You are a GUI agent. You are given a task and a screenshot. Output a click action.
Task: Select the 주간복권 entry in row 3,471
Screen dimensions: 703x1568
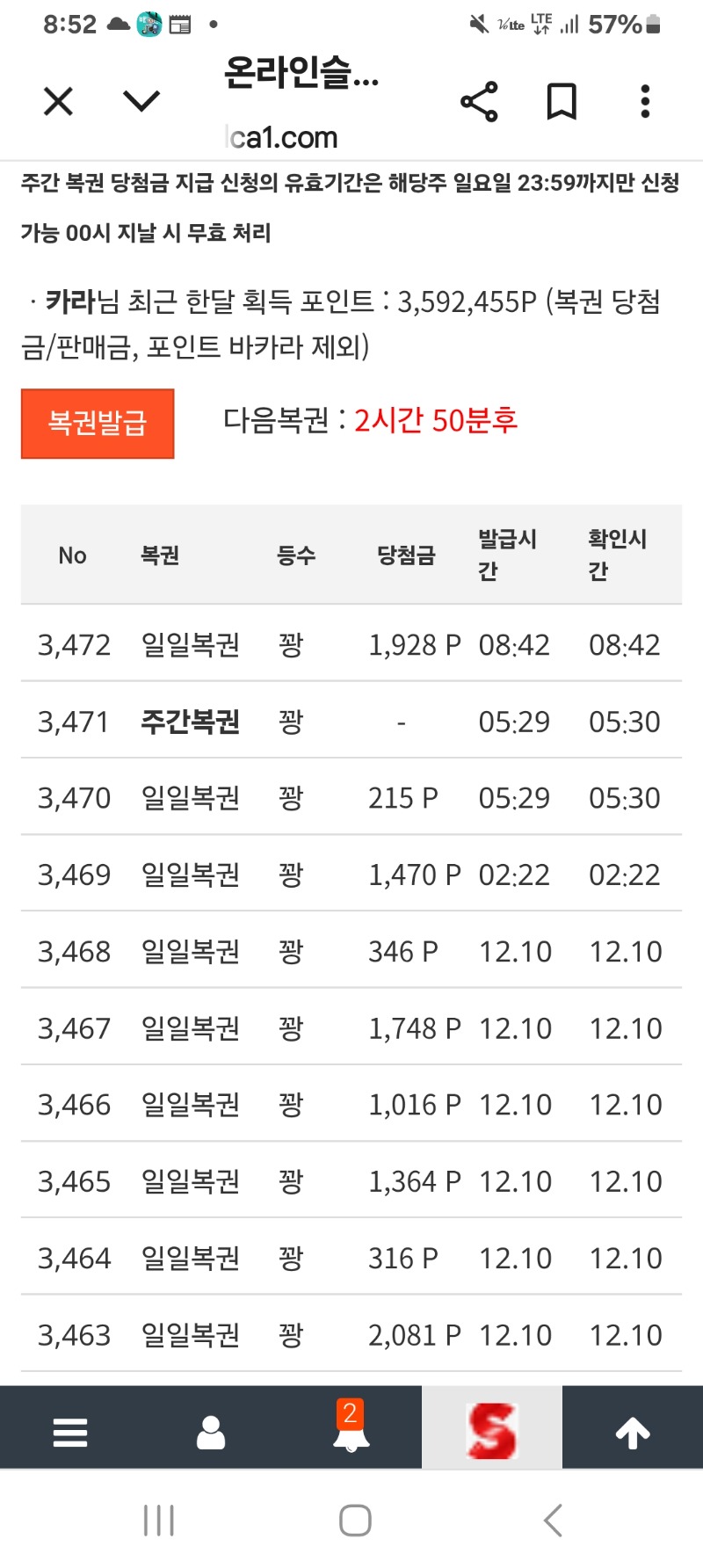coord(190,722)
